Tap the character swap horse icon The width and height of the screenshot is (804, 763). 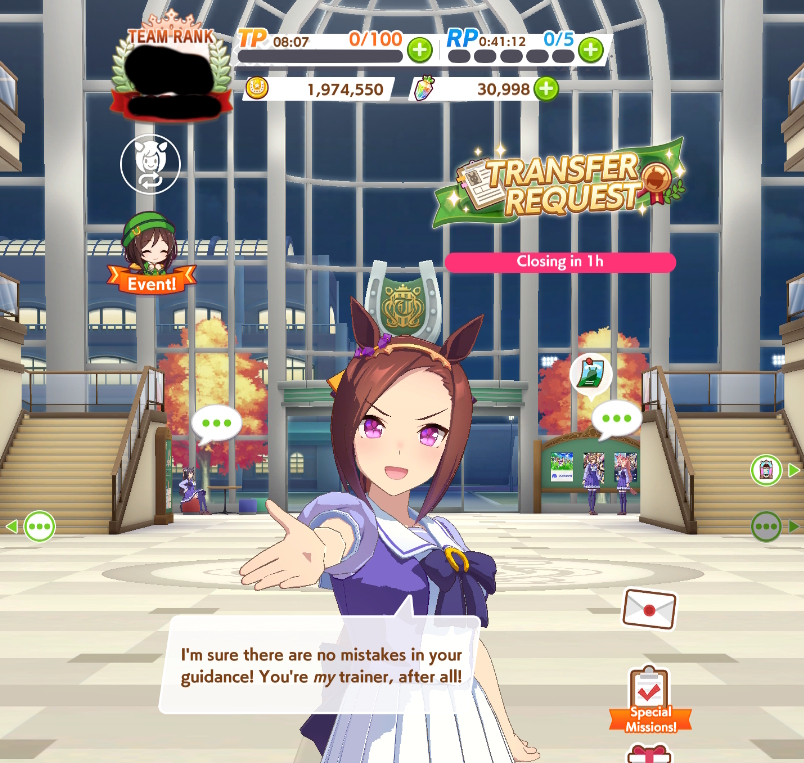(150, 165)
